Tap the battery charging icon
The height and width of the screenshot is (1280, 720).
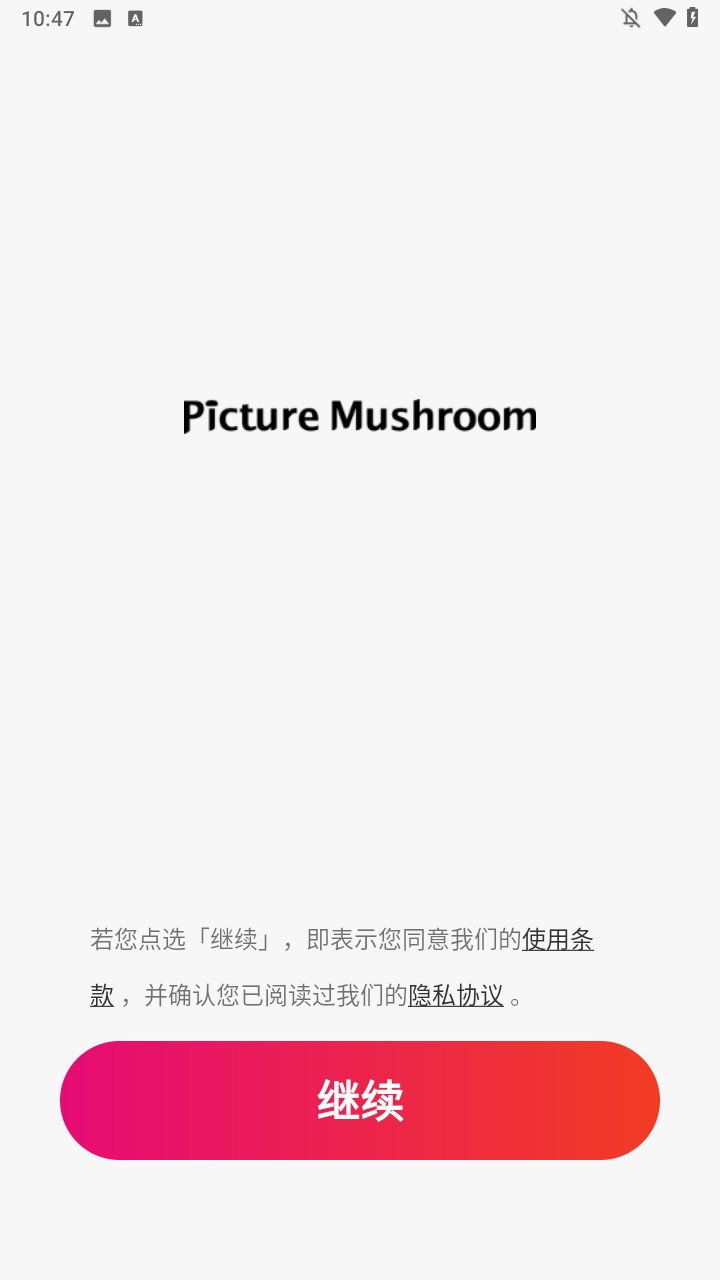pyautogui.click(x=695, y=17)
